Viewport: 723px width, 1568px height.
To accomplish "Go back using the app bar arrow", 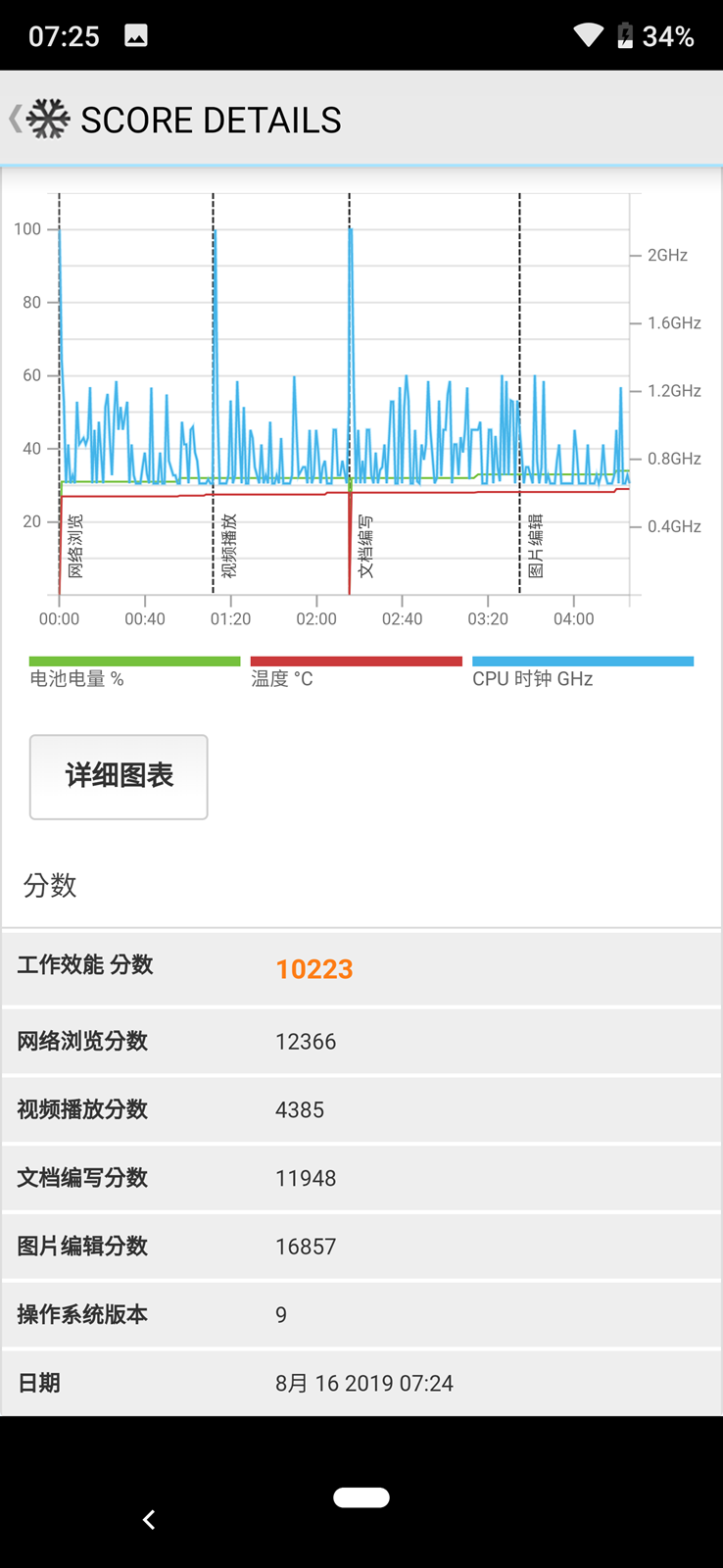I will pos(16,120).
